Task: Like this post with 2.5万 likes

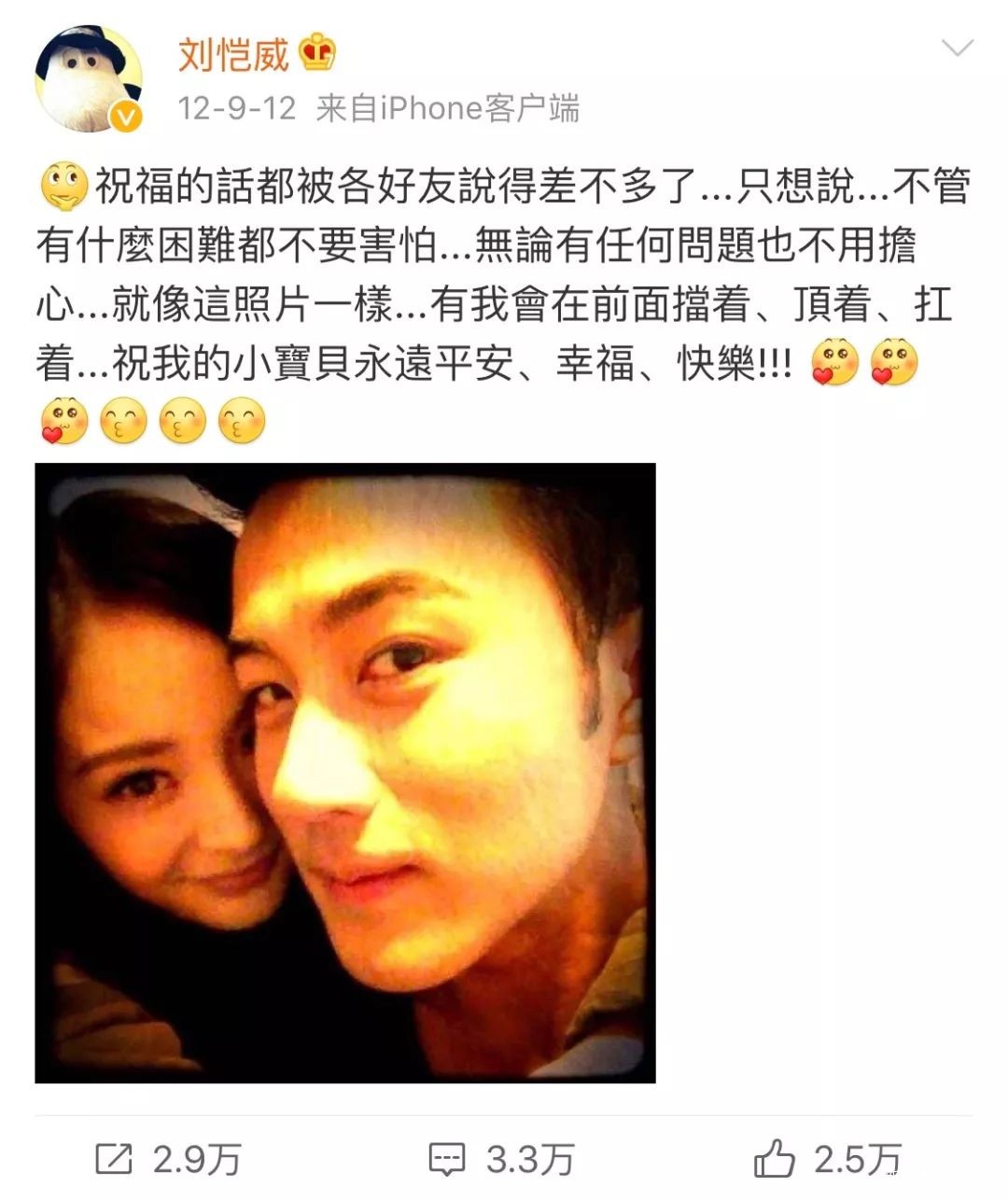Action: pyautogui.click(x=827, y=1160)
